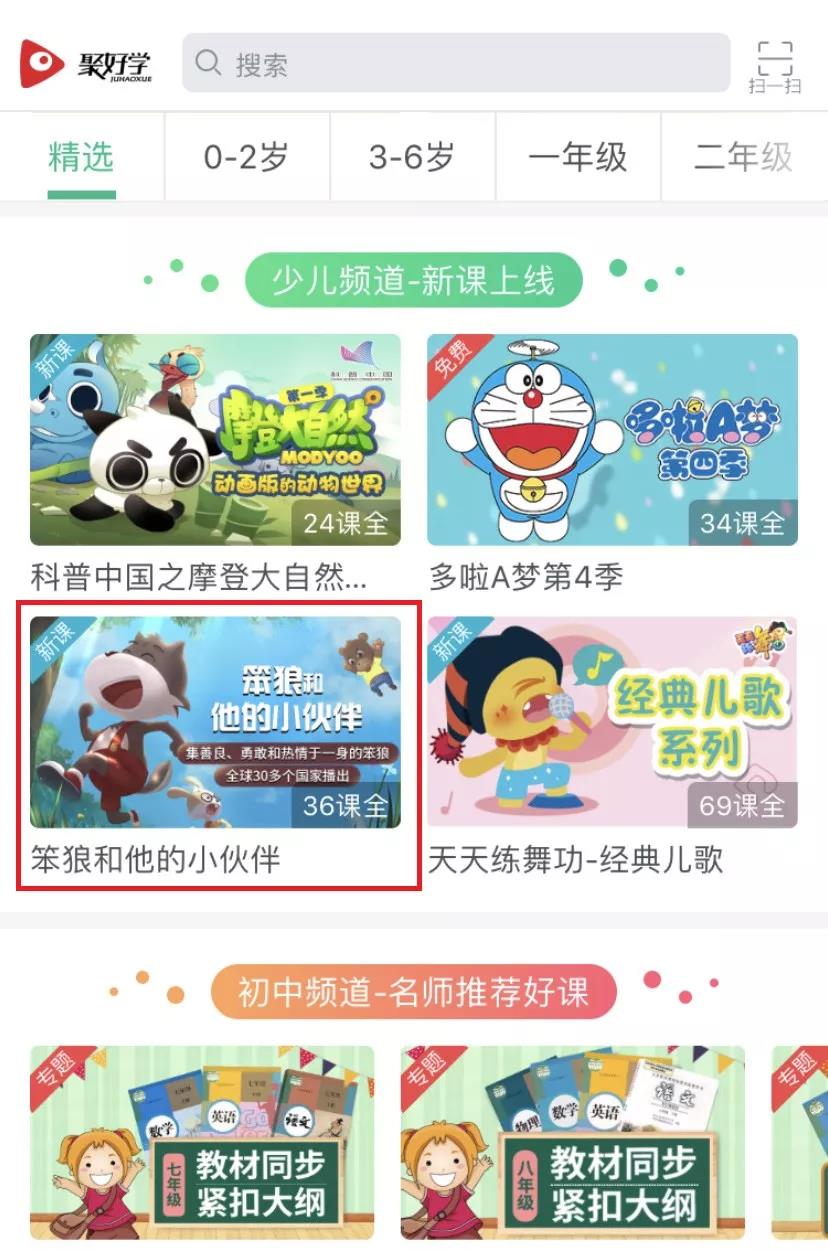Switch to the 0-2岁 tab
Viewport: 828px width, 1250px height.
(x=246, y=157)
